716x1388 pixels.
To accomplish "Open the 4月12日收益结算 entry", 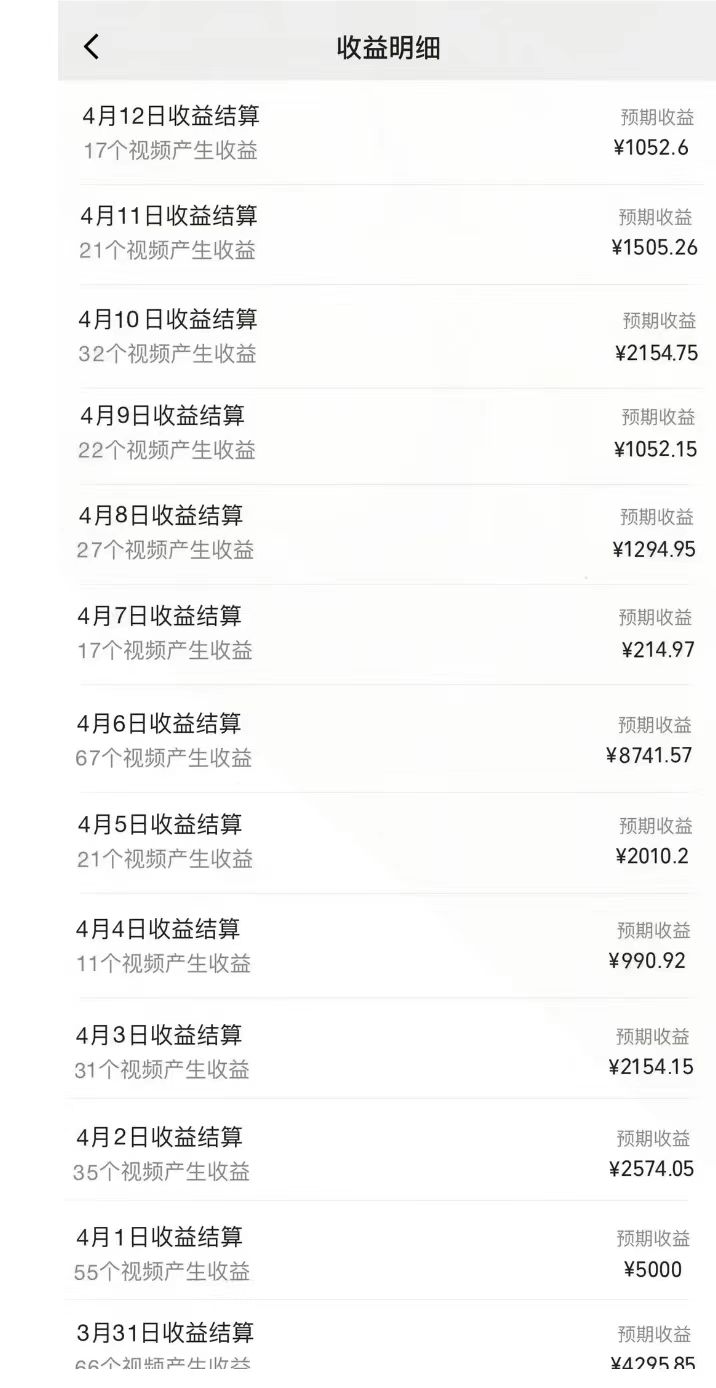I will pos(387,133).
